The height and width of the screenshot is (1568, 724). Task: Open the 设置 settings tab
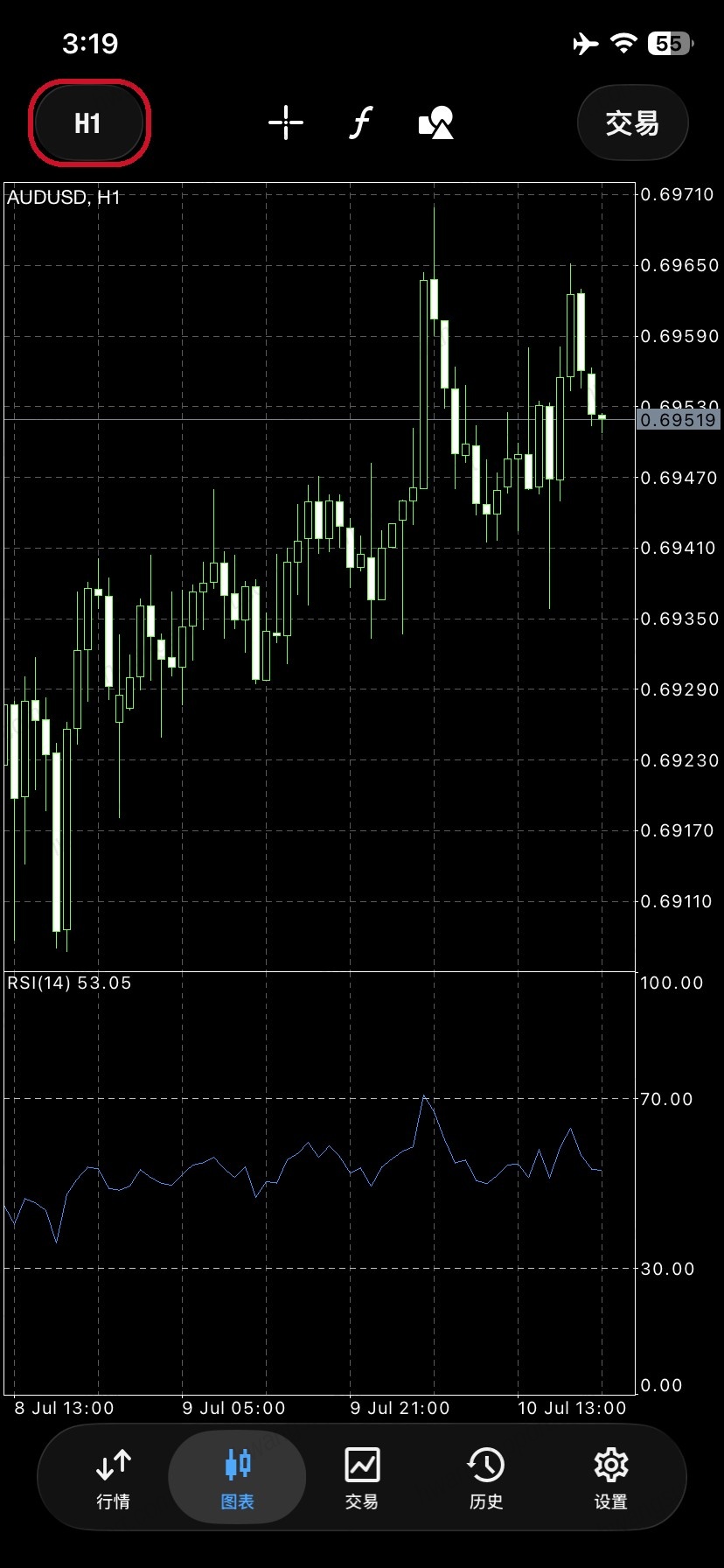click(610, 1479)
